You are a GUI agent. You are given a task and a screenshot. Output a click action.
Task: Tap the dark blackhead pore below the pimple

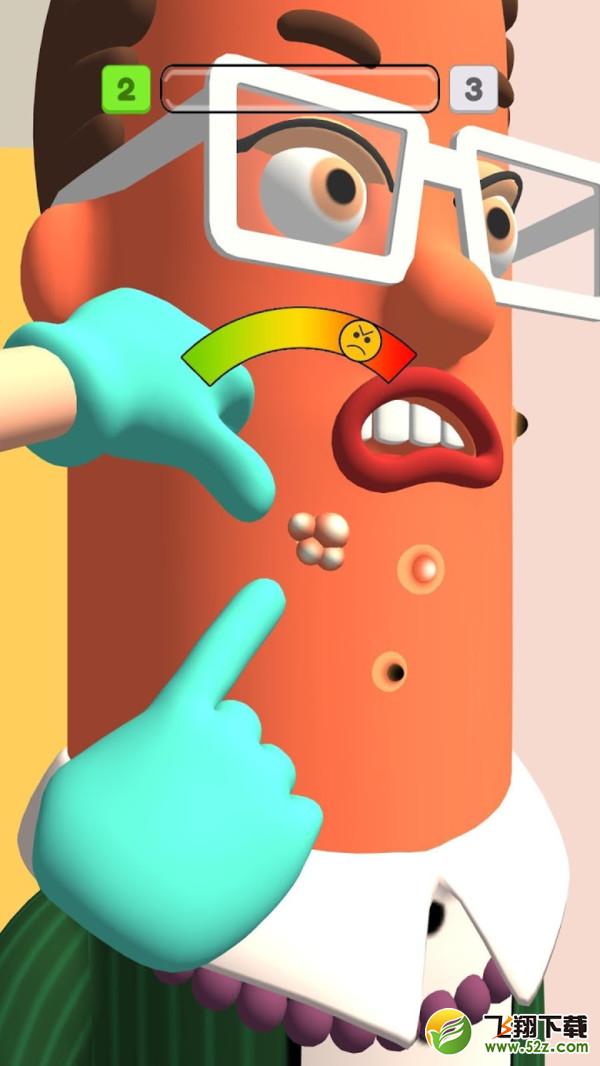389,672
